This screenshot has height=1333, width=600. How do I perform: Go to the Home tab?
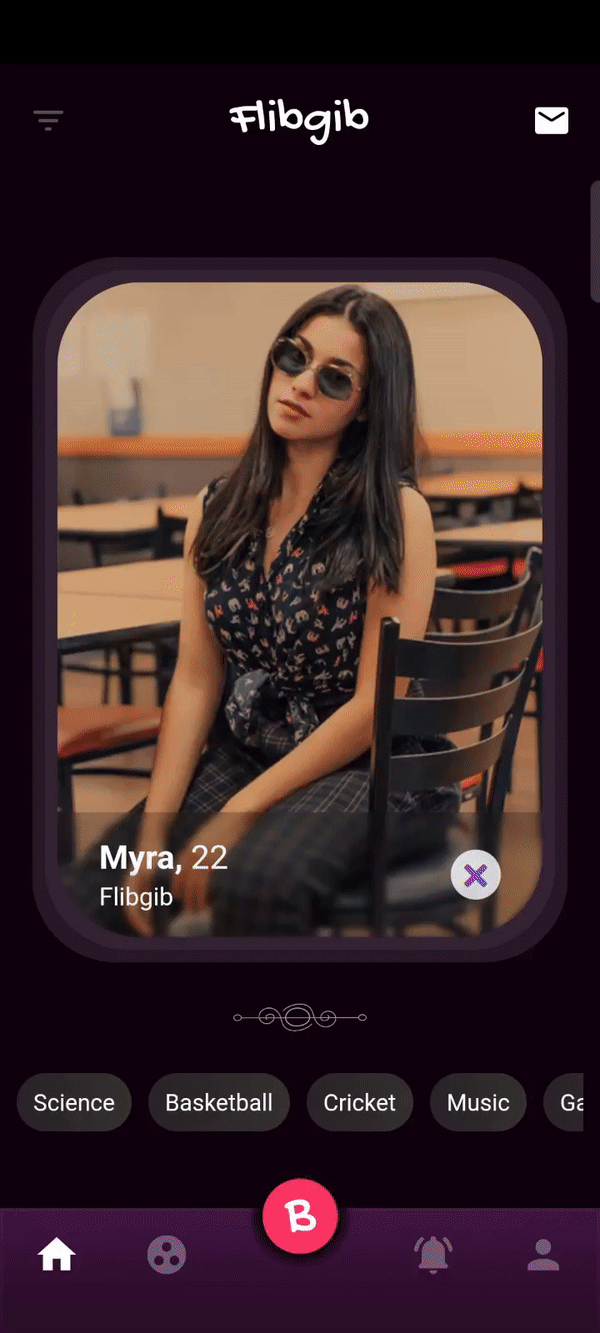[57, 1254]
